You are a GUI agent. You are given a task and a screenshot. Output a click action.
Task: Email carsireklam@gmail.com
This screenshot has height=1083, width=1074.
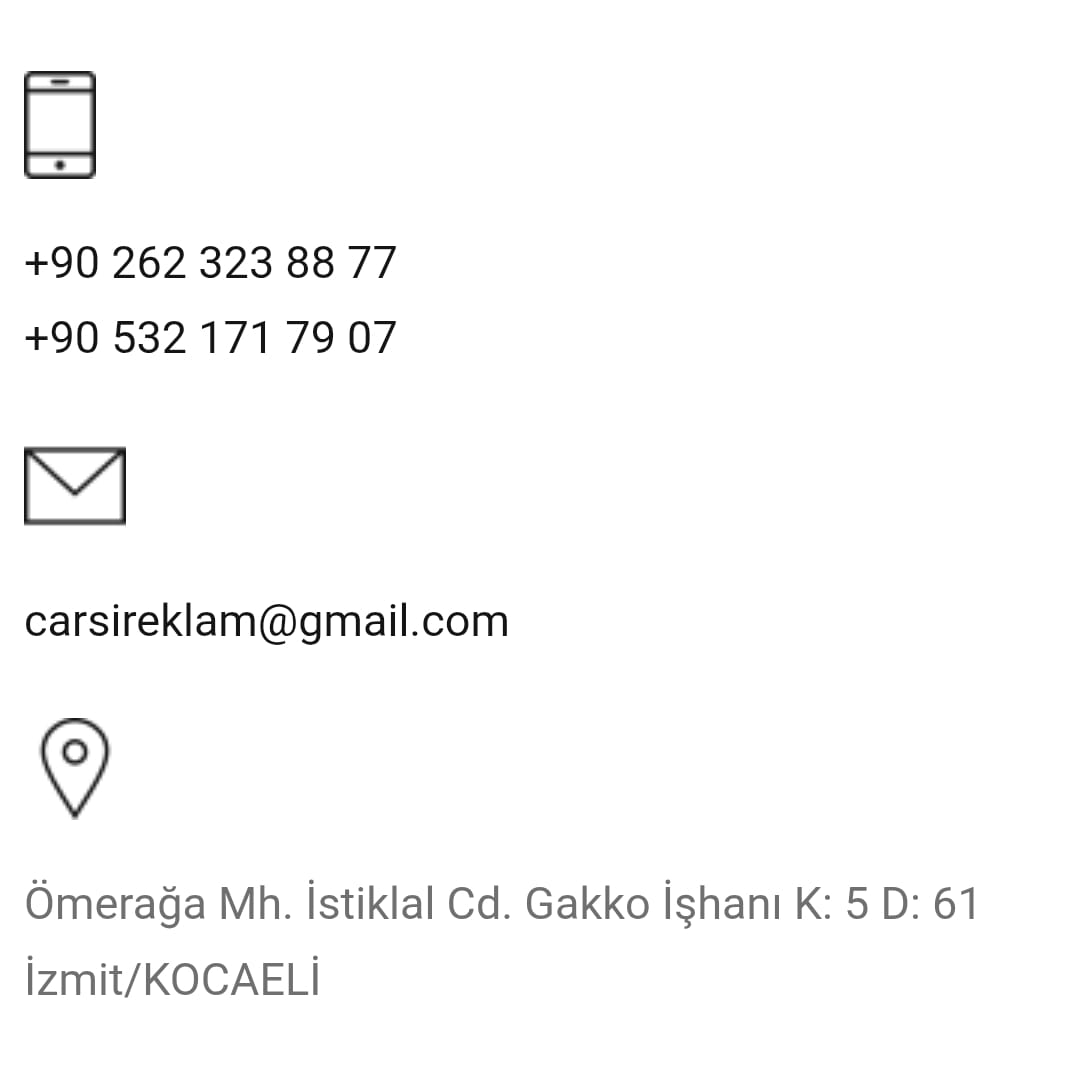(x=266, y=621)
